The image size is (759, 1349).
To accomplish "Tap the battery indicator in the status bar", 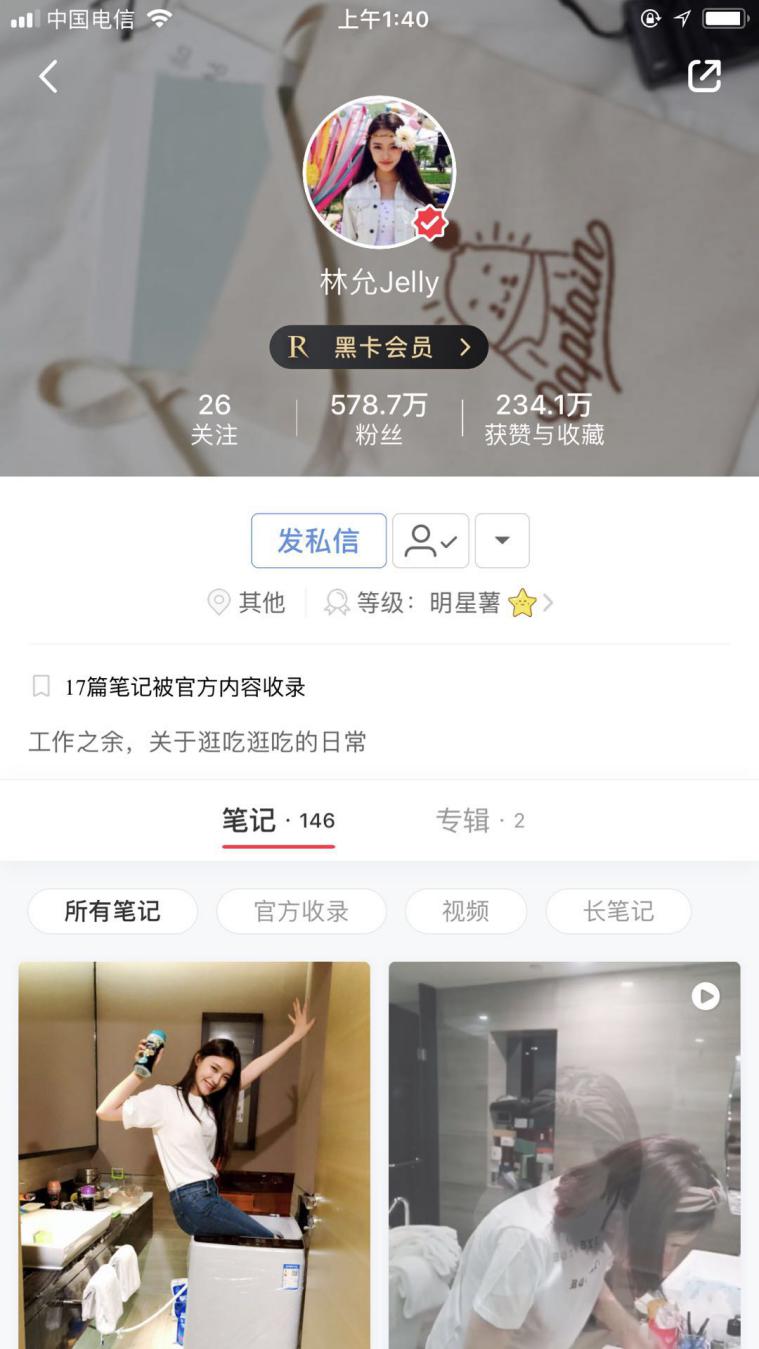I will 723,18.
